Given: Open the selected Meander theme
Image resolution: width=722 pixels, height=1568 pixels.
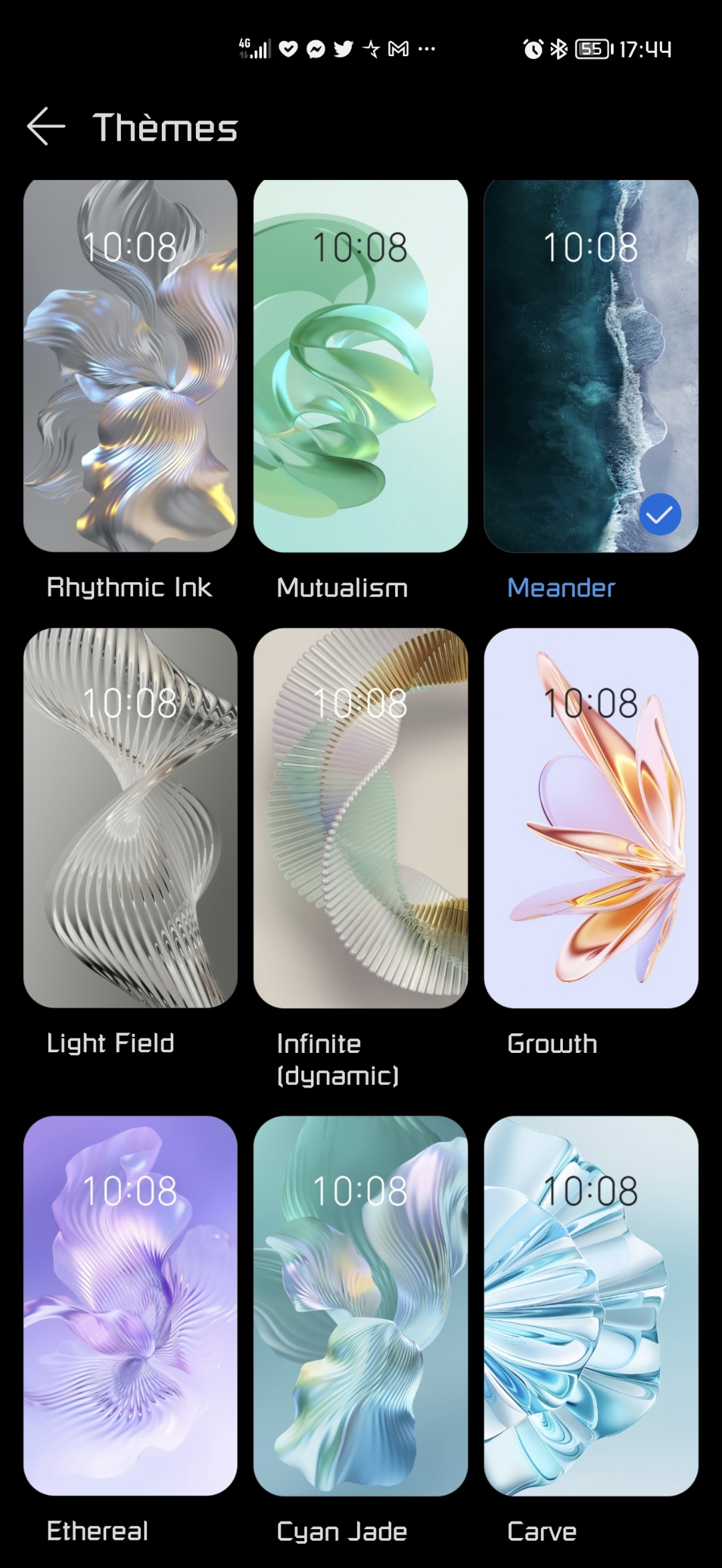Looking at the screenshot, I should 590,366.
